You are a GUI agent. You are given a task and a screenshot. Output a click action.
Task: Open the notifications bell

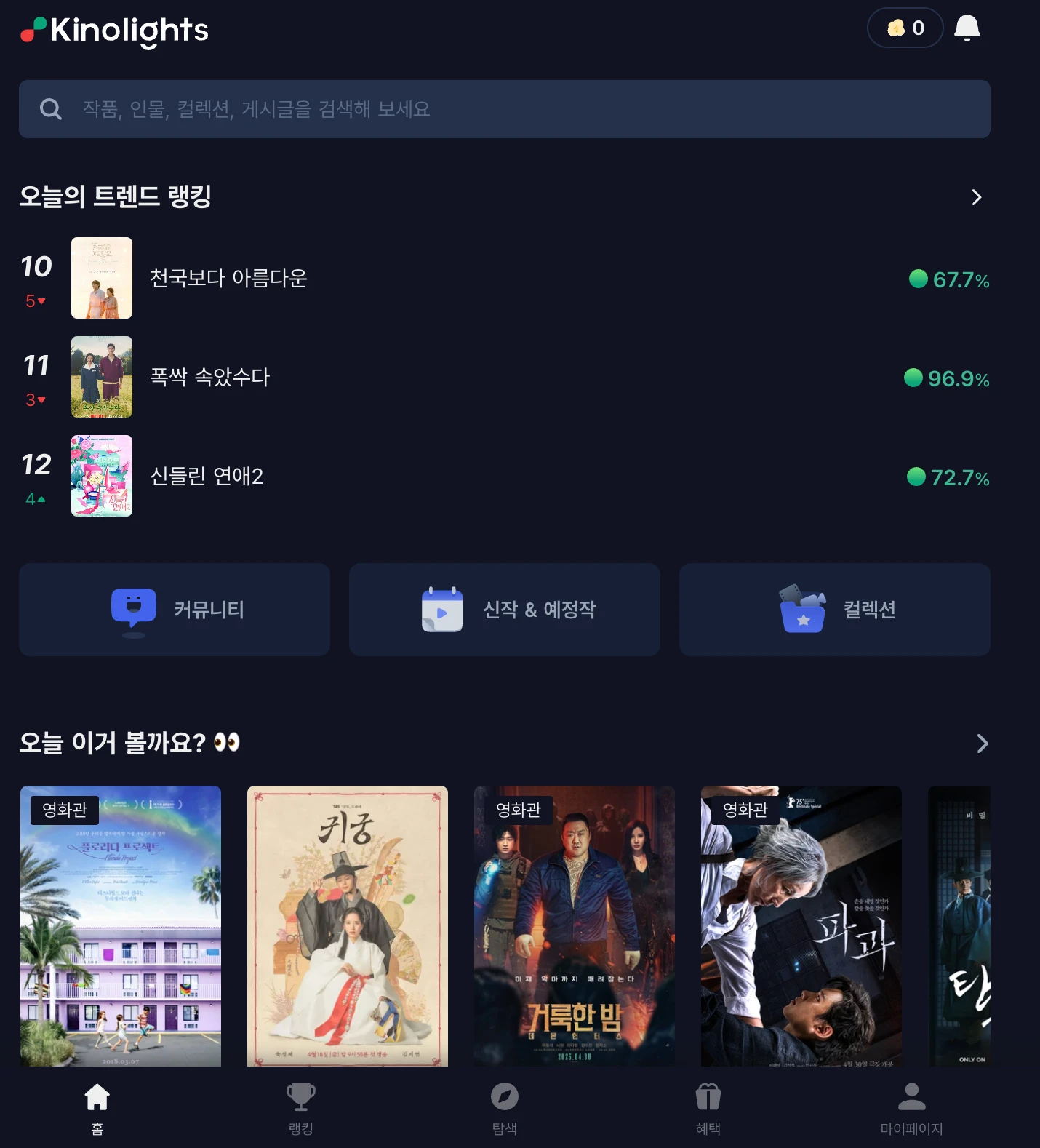click(967, 28)
